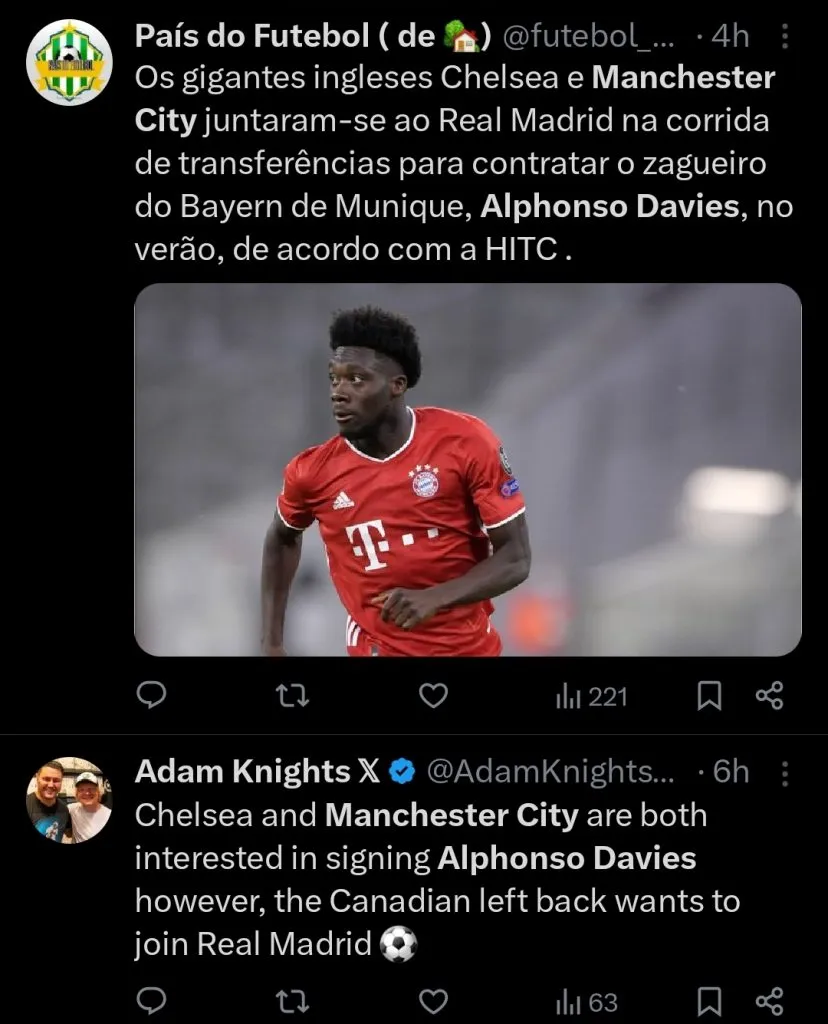Click the 4h timestamp on the first tweet
This screenshot has width=828, height=1024.
coord(729,35)
